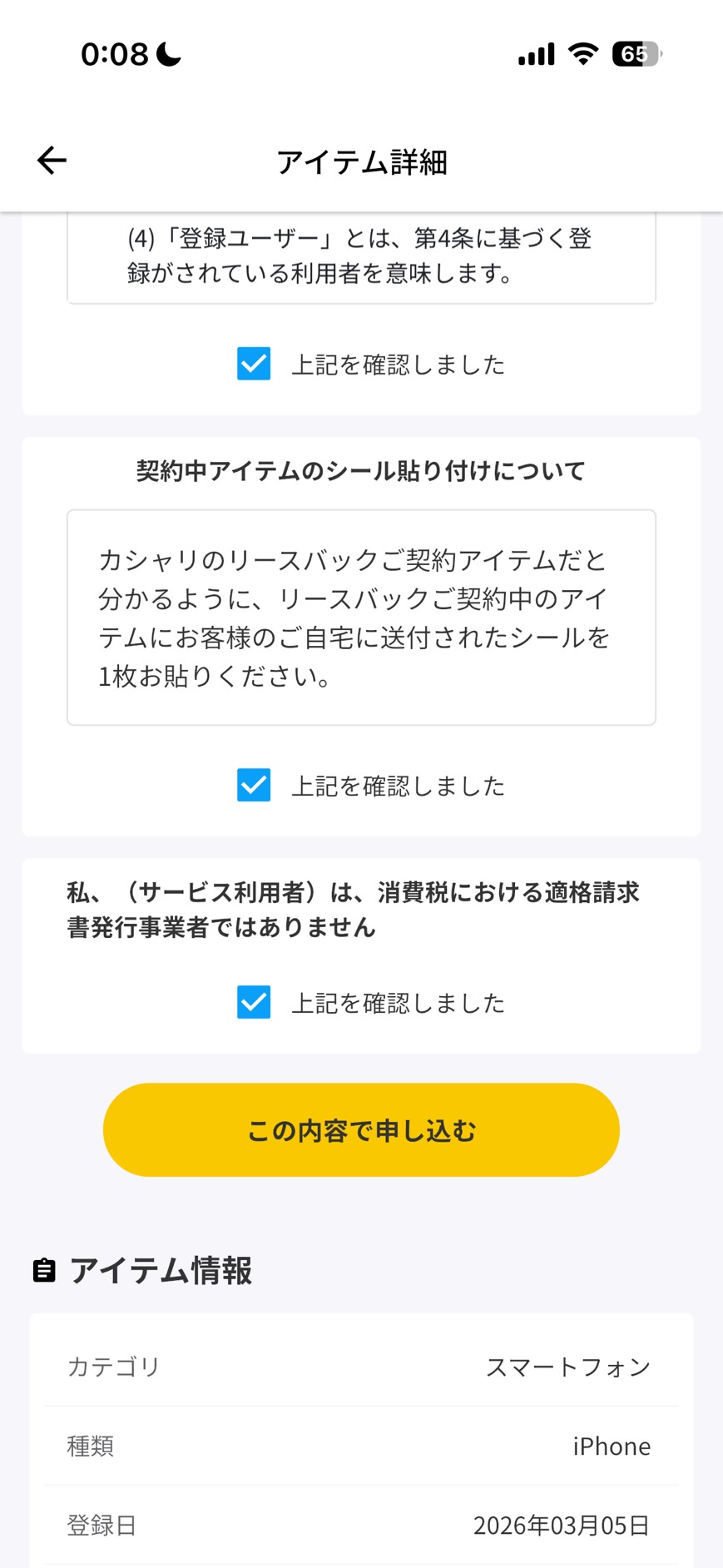Tap the back arrow to leave item details
Screen dimensions: 723x1568
coord(51,160)
